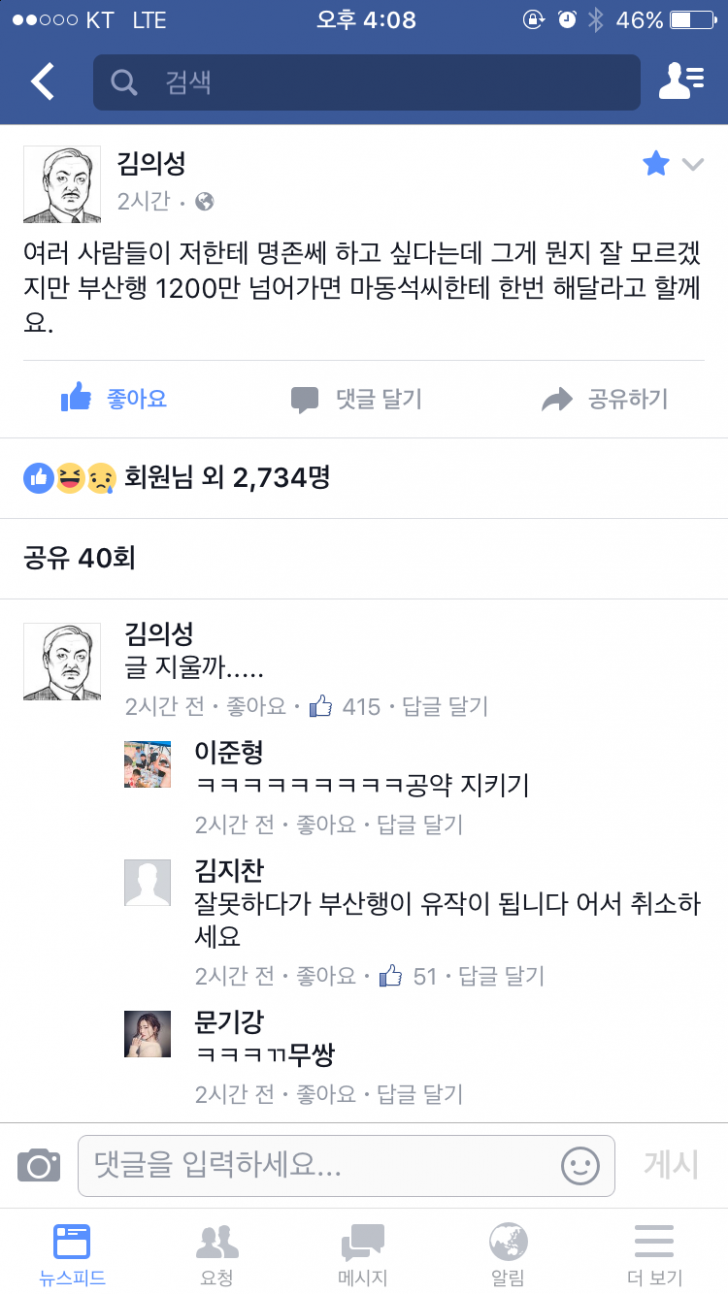View the 2,734 people who reacted

[226, 478]
